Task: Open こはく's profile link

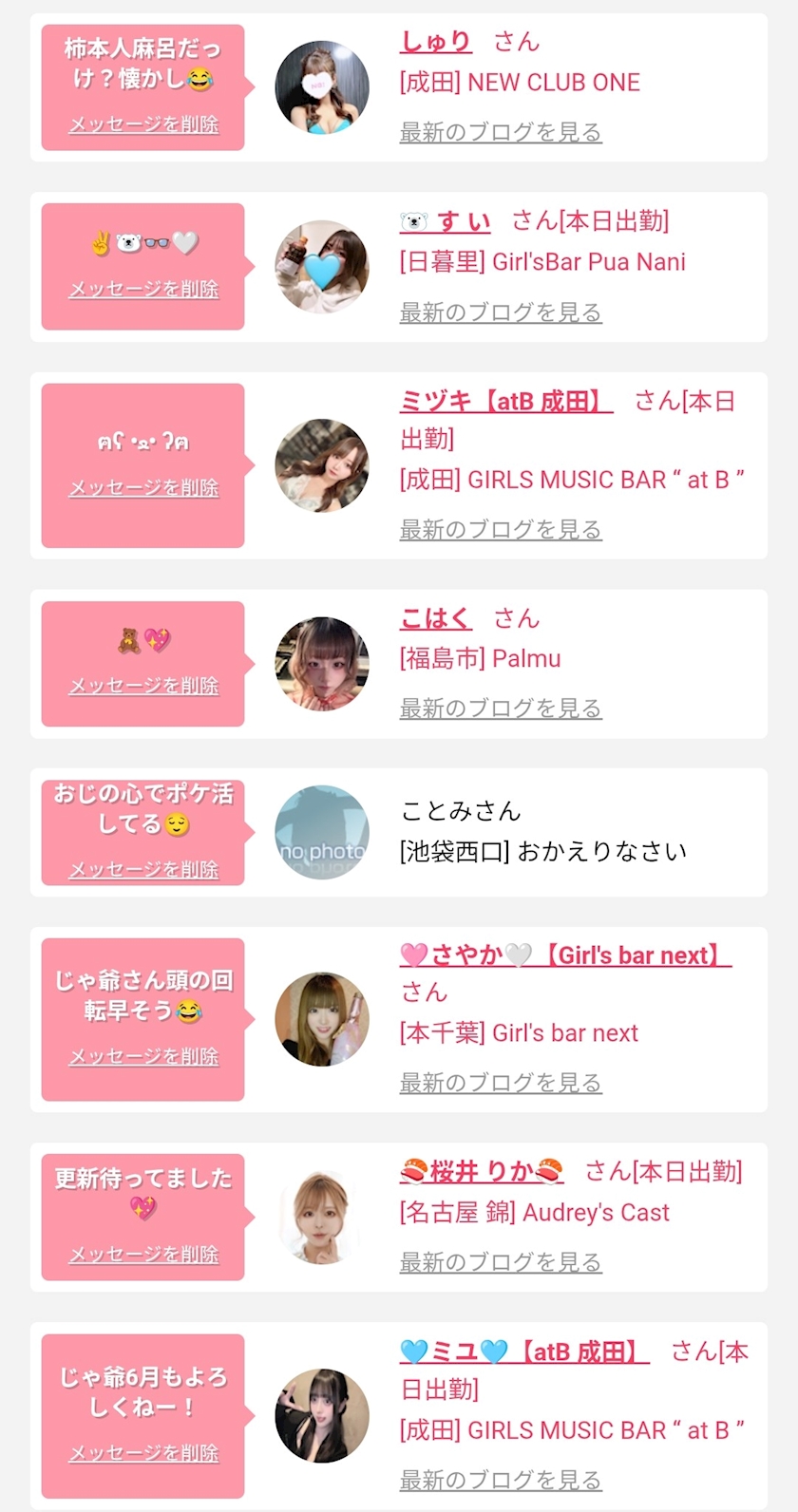Action: pos(435,618)
